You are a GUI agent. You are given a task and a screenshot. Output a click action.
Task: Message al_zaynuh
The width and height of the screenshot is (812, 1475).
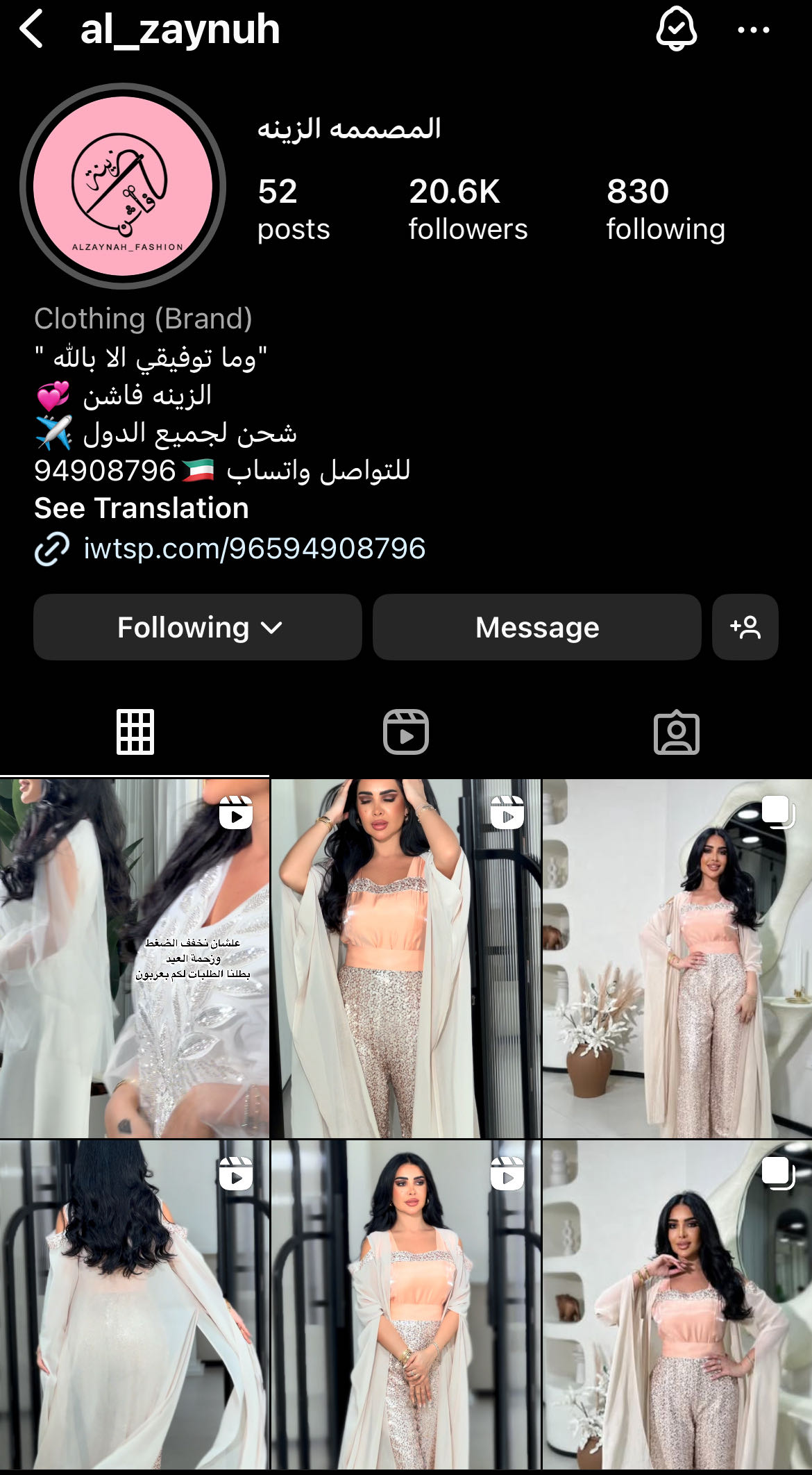tap(536, 627)
